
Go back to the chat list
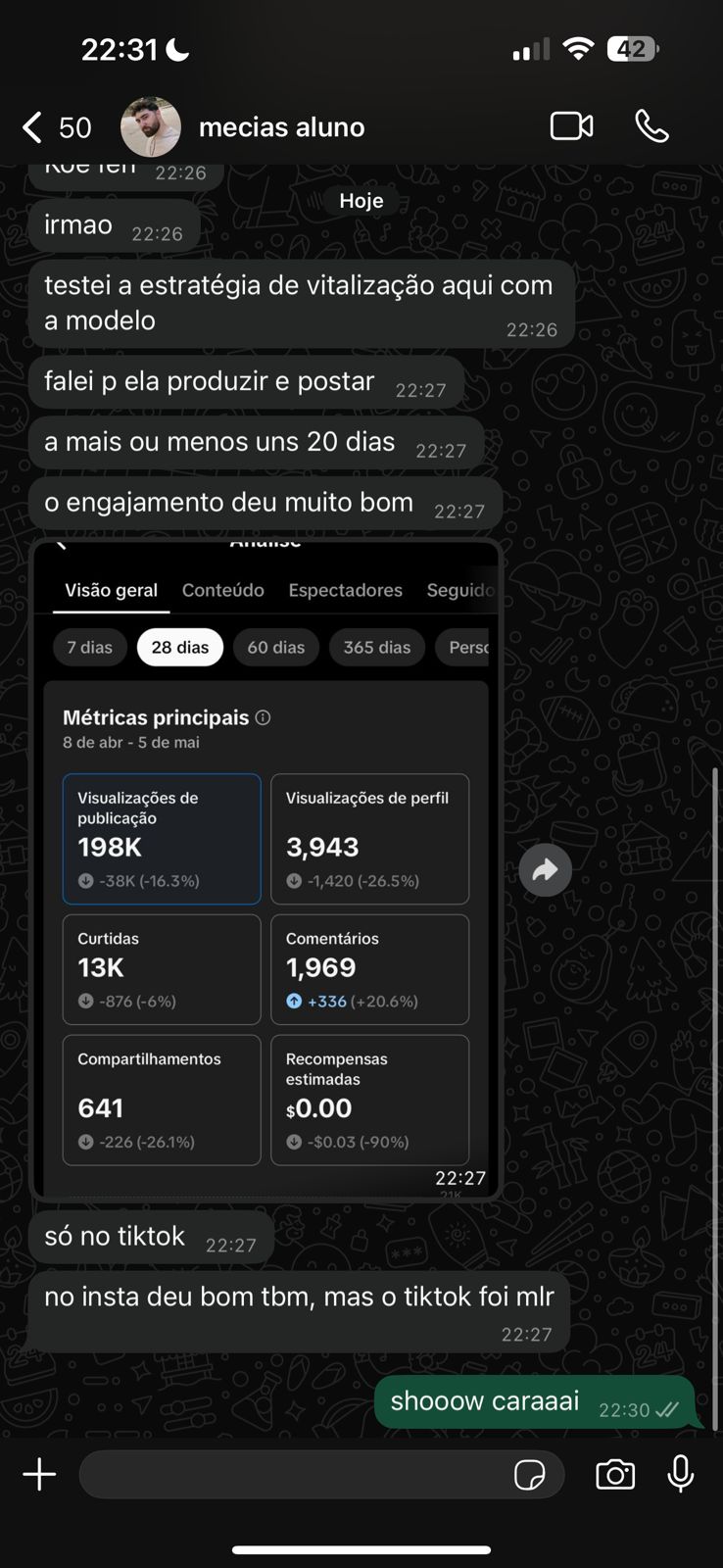tap(33, 127)
